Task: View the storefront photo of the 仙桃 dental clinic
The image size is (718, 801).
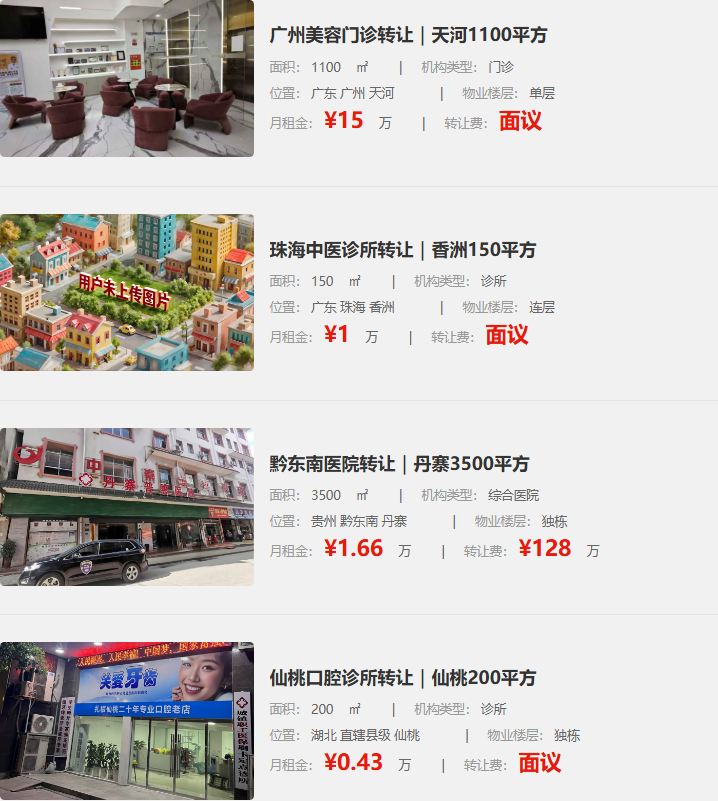Action: [x=126, y=720]
